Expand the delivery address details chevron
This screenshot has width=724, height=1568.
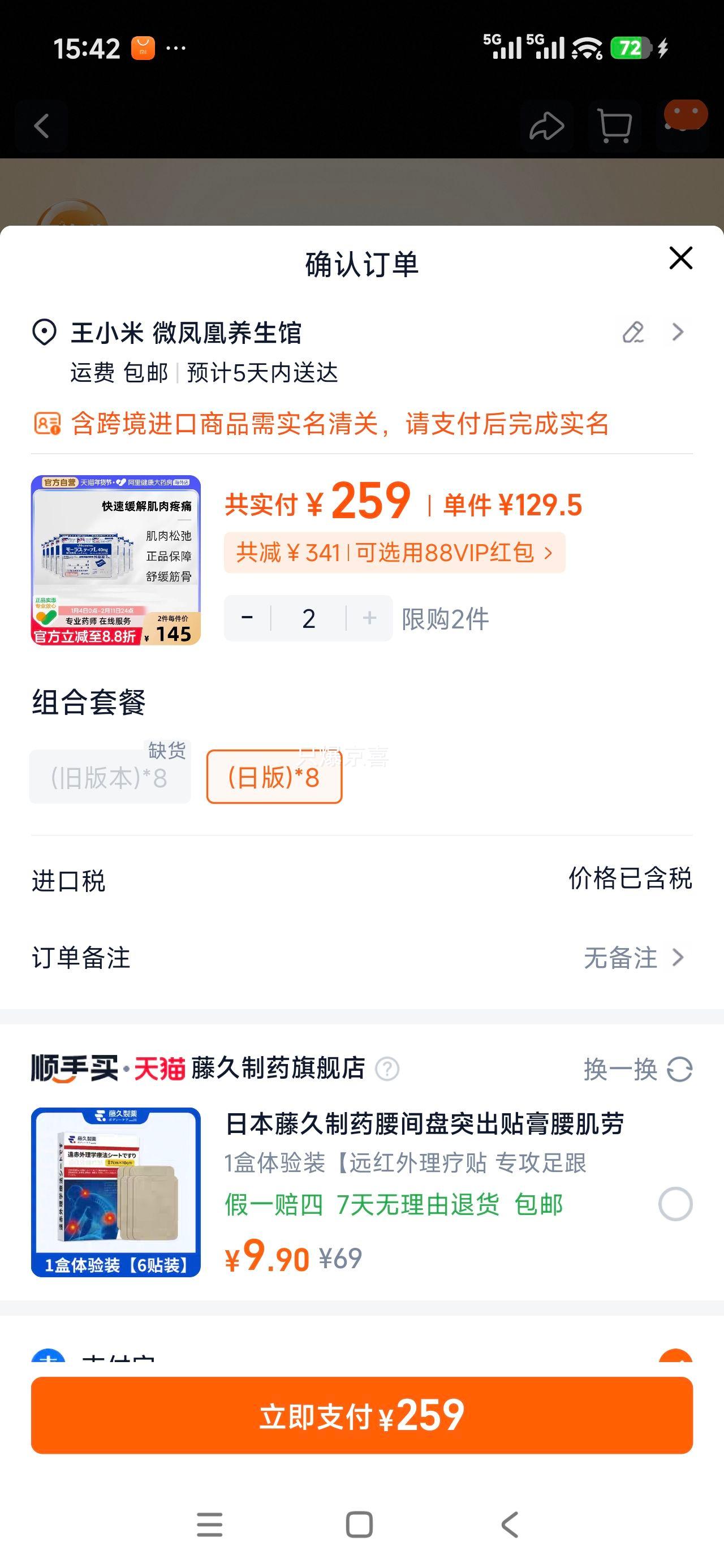676,333
